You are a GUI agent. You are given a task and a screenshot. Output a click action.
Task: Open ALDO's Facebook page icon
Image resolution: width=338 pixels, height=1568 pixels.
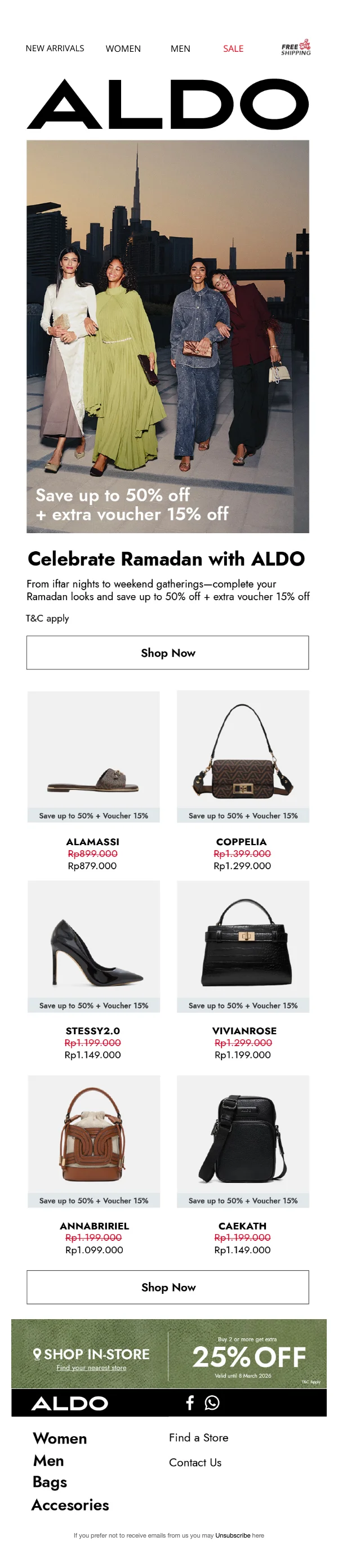(x=190, y=1402)
